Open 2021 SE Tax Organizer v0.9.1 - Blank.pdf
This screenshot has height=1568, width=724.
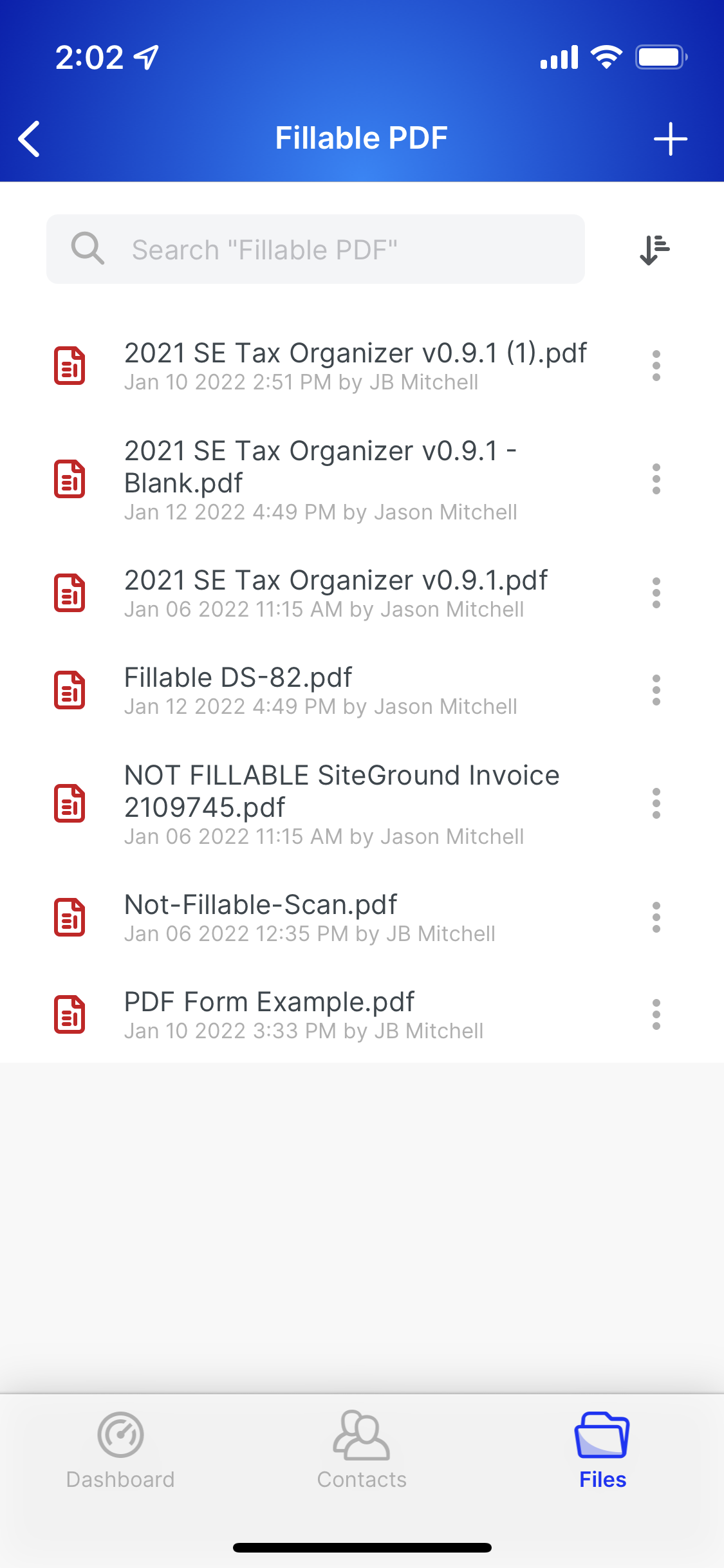pos(320,480)
